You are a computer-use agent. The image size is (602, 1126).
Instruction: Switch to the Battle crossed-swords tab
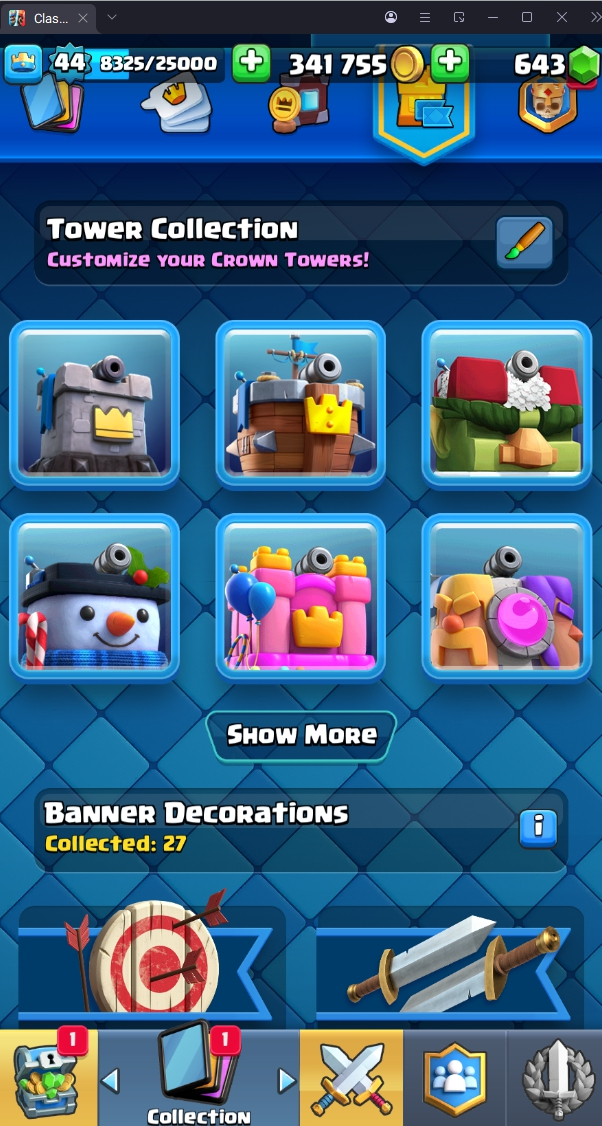click(x=352, y=1078)
